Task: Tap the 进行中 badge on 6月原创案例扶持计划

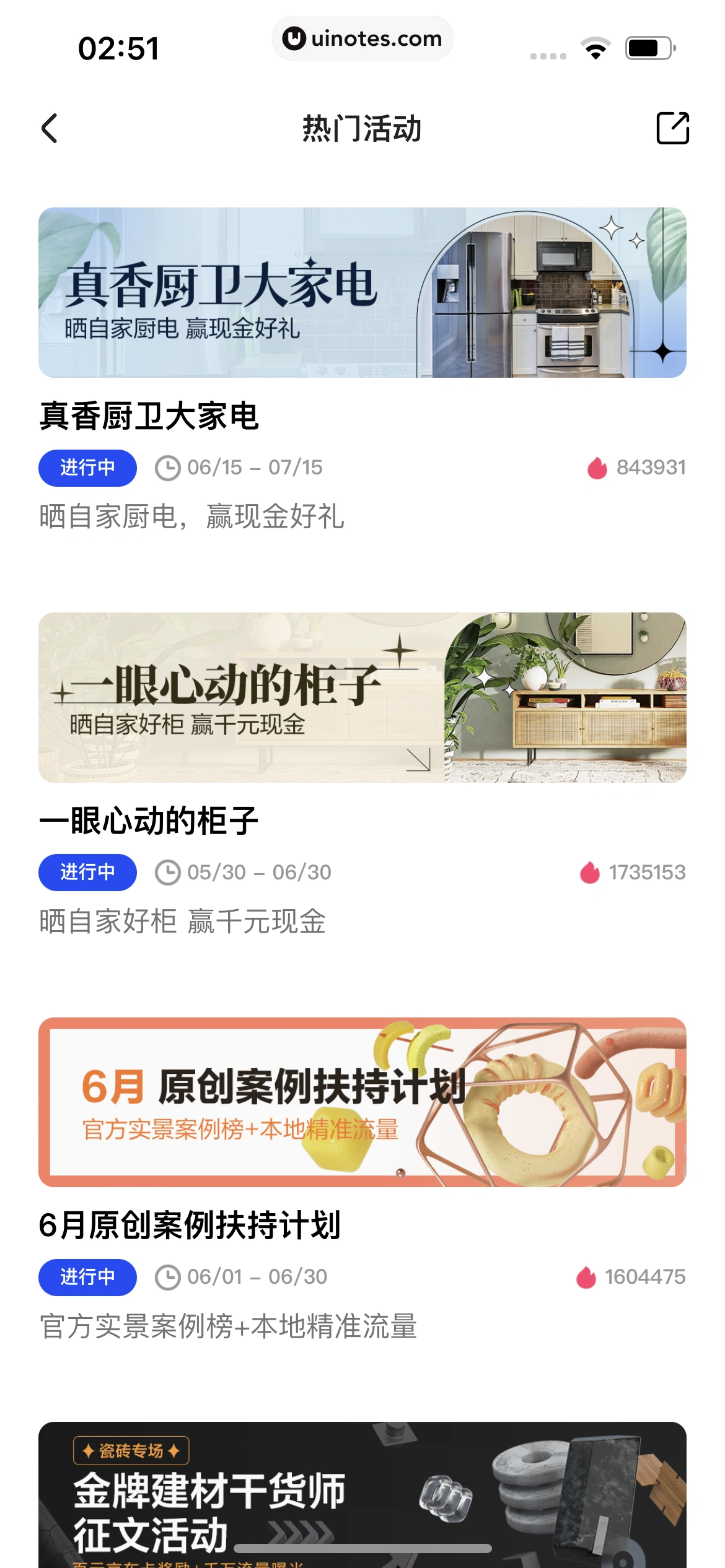Action: pyautogui.click(x=87, y=1277)
